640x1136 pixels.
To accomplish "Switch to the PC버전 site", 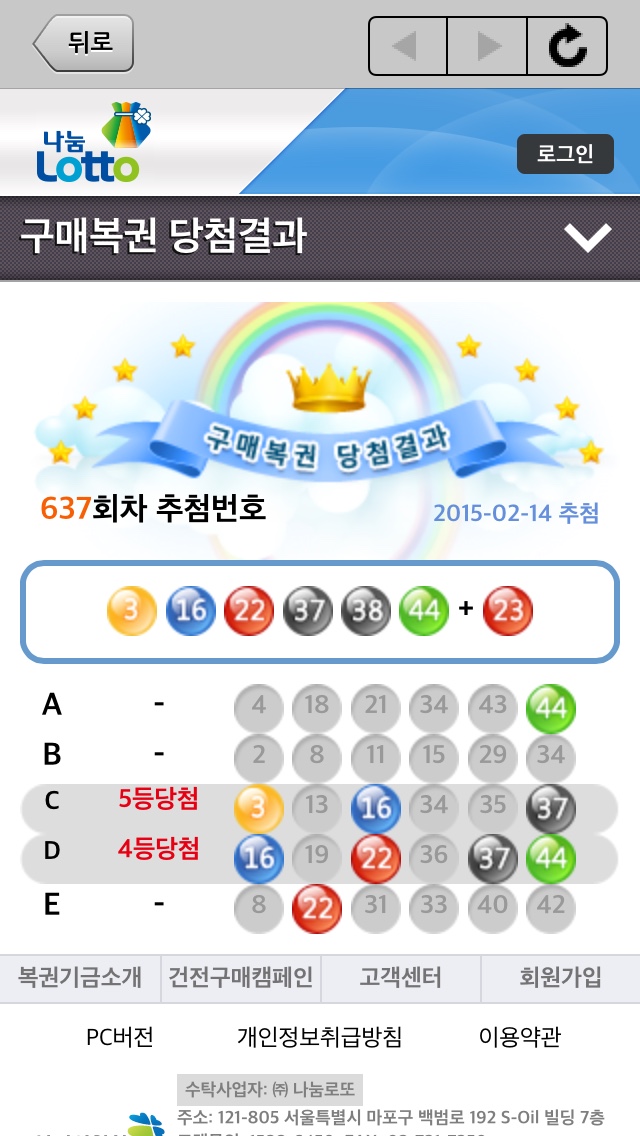I will coord(120,1037).
